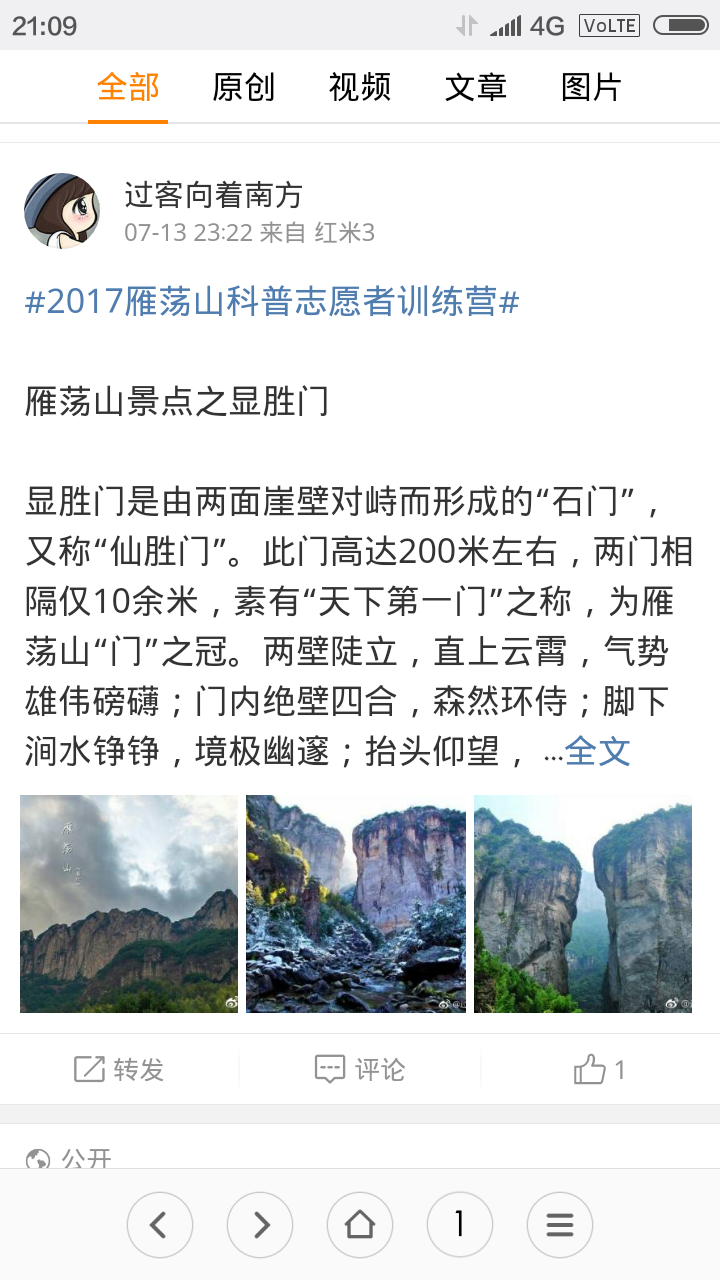Go back with the browser back arrow
Image resolution: width=720 pixels, height=1280 pixels.
point(160,1225)
